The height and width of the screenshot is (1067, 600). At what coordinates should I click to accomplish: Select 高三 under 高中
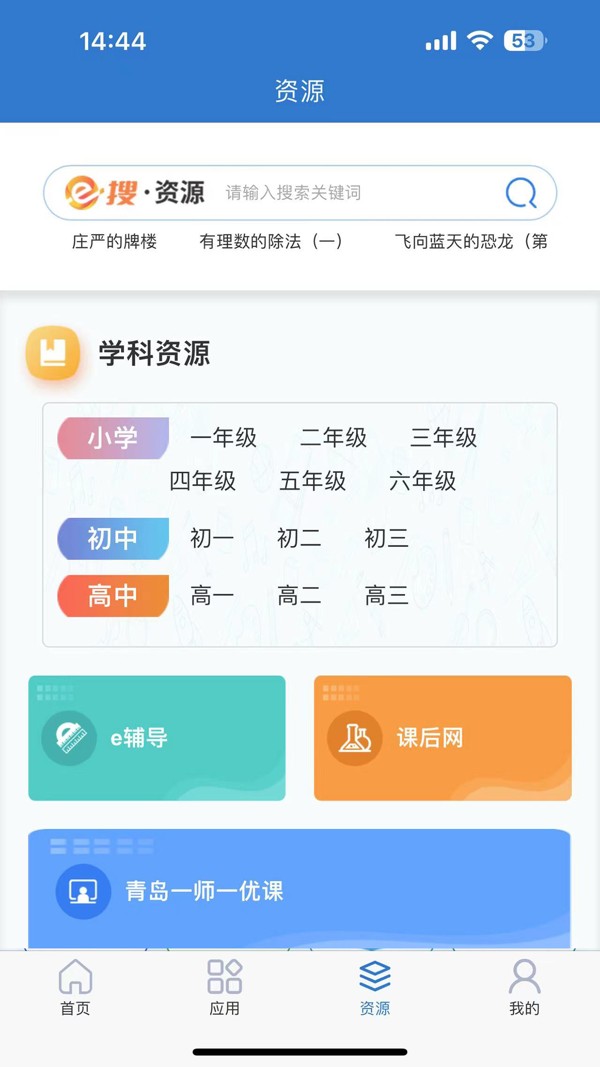(x=386, y=596)
